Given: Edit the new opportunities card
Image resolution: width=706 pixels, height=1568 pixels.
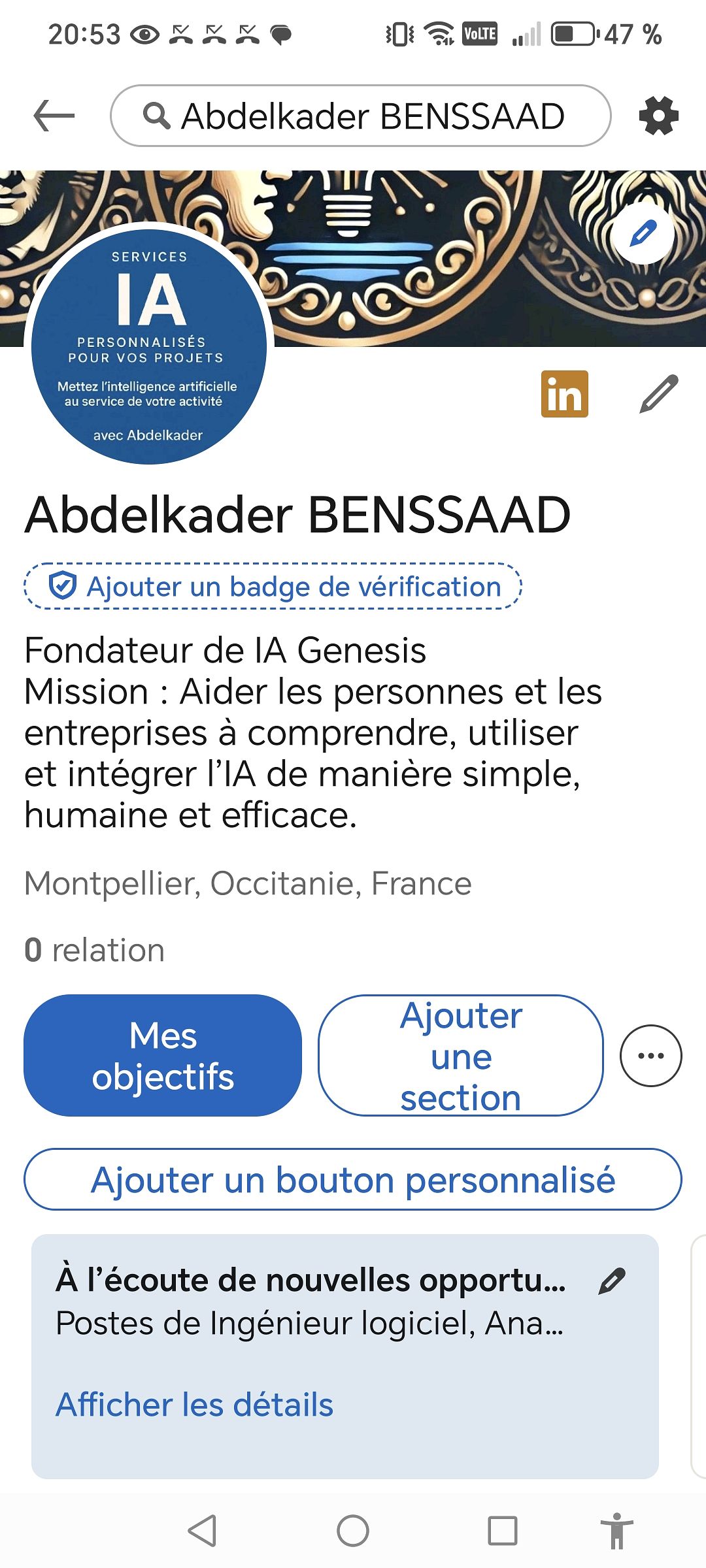Looking at the screenshot, I should 612,1281.
